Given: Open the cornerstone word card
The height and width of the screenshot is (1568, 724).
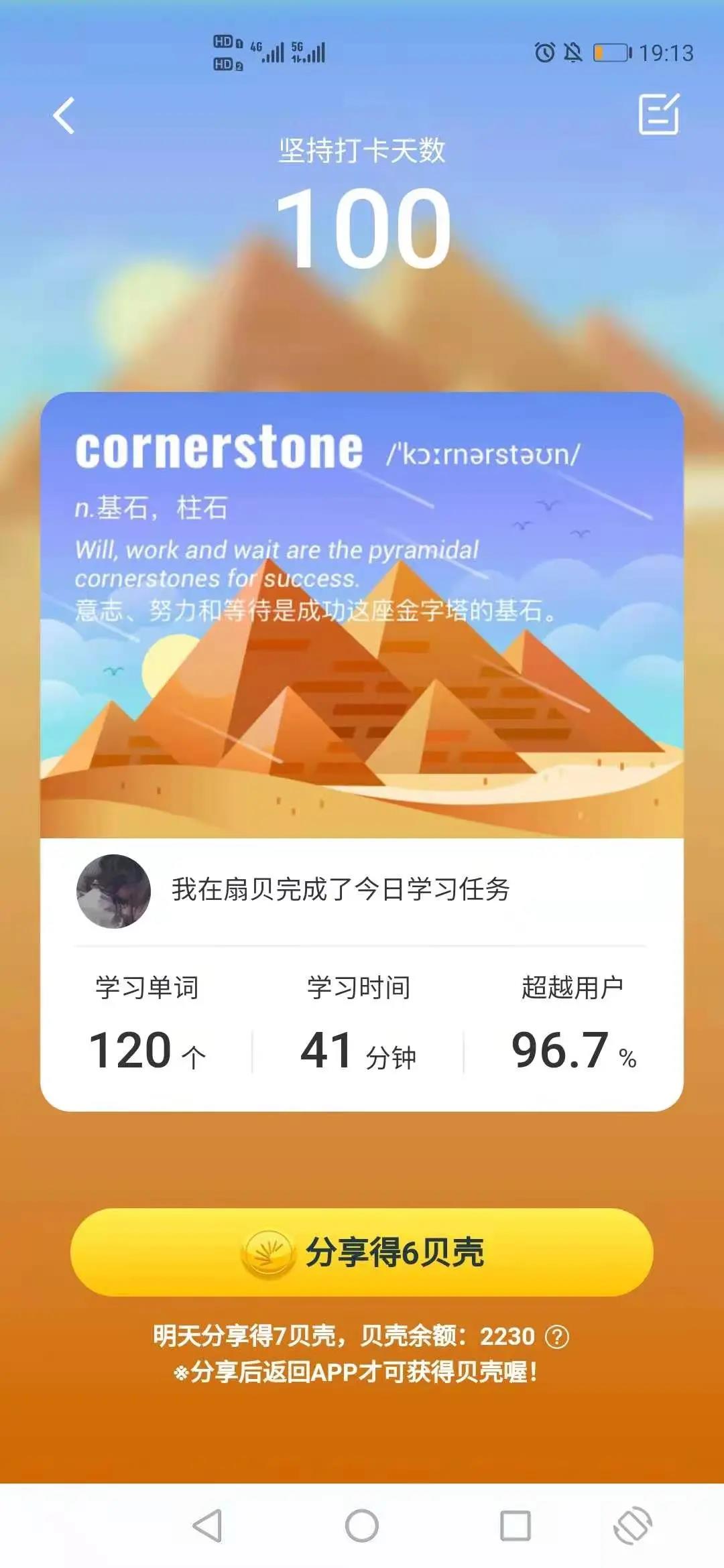Looking at the screenshot, I should pyautogui.click(x=362, y=614).
